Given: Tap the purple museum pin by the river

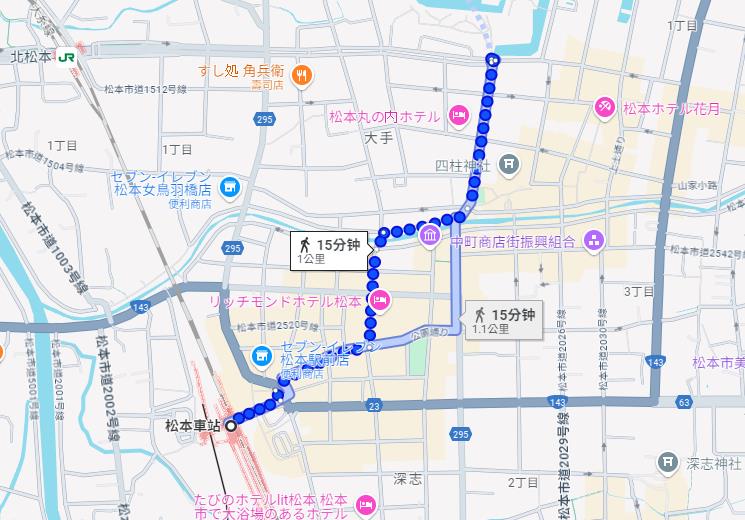Looking at the screenshot, I should click(429, 236).
